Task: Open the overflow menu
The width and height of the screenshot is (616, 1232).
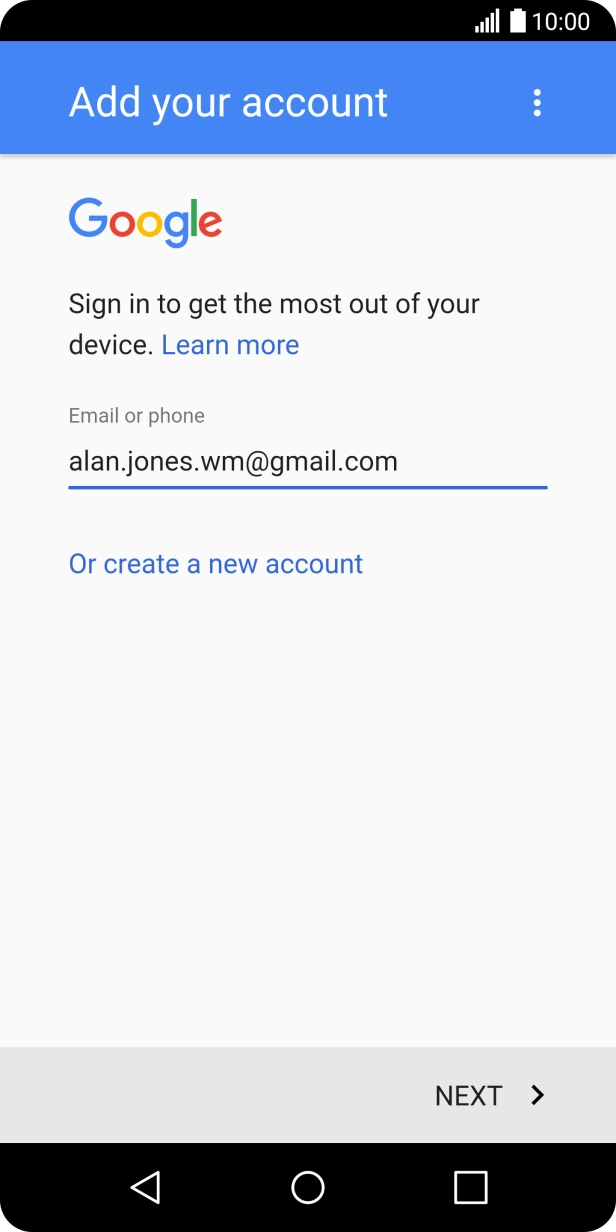Action: point(537,103)
